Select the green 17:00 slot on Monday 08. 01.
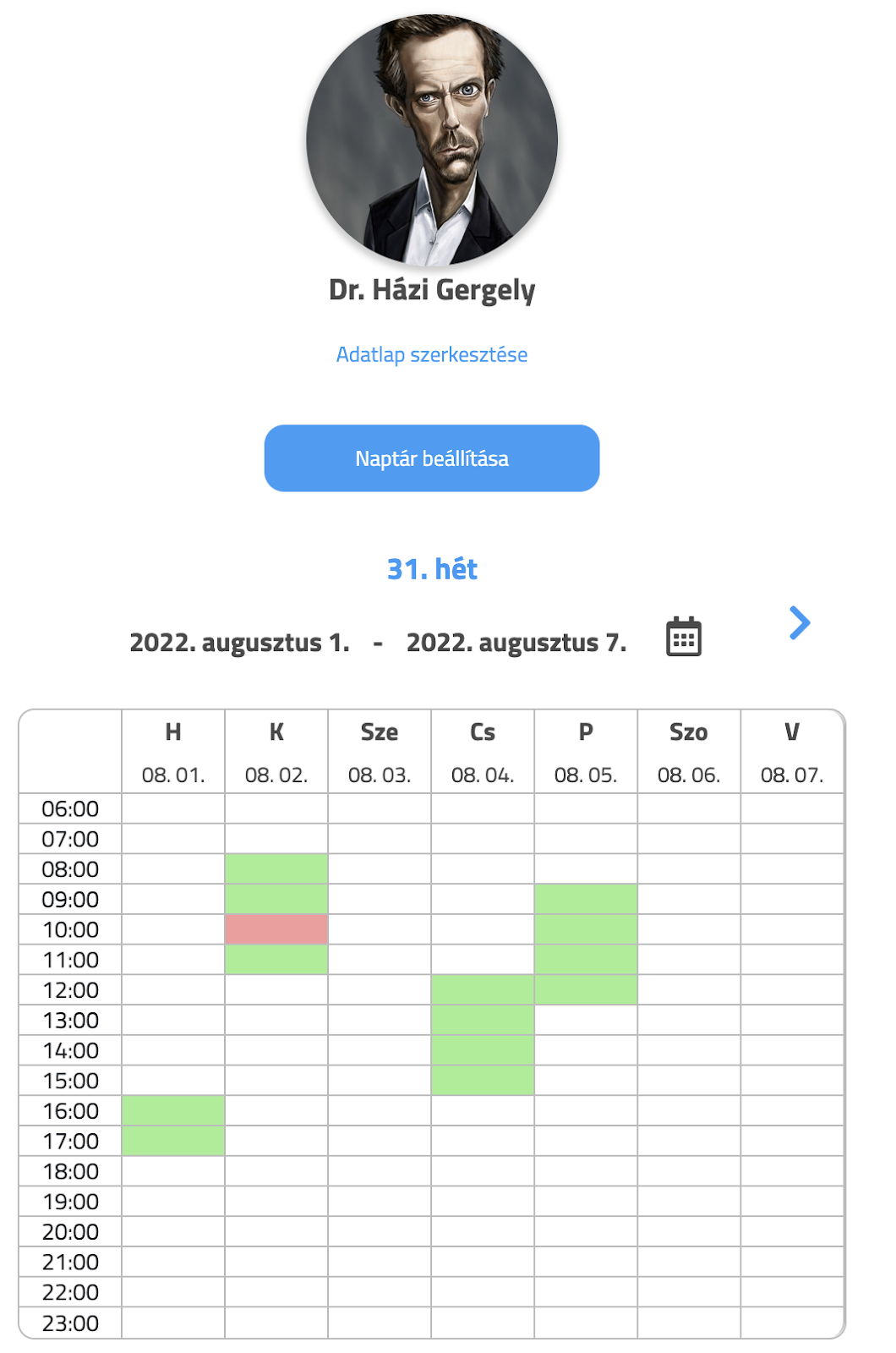The width and height of the screenshot is (896, 1353). pos(173,1141)
